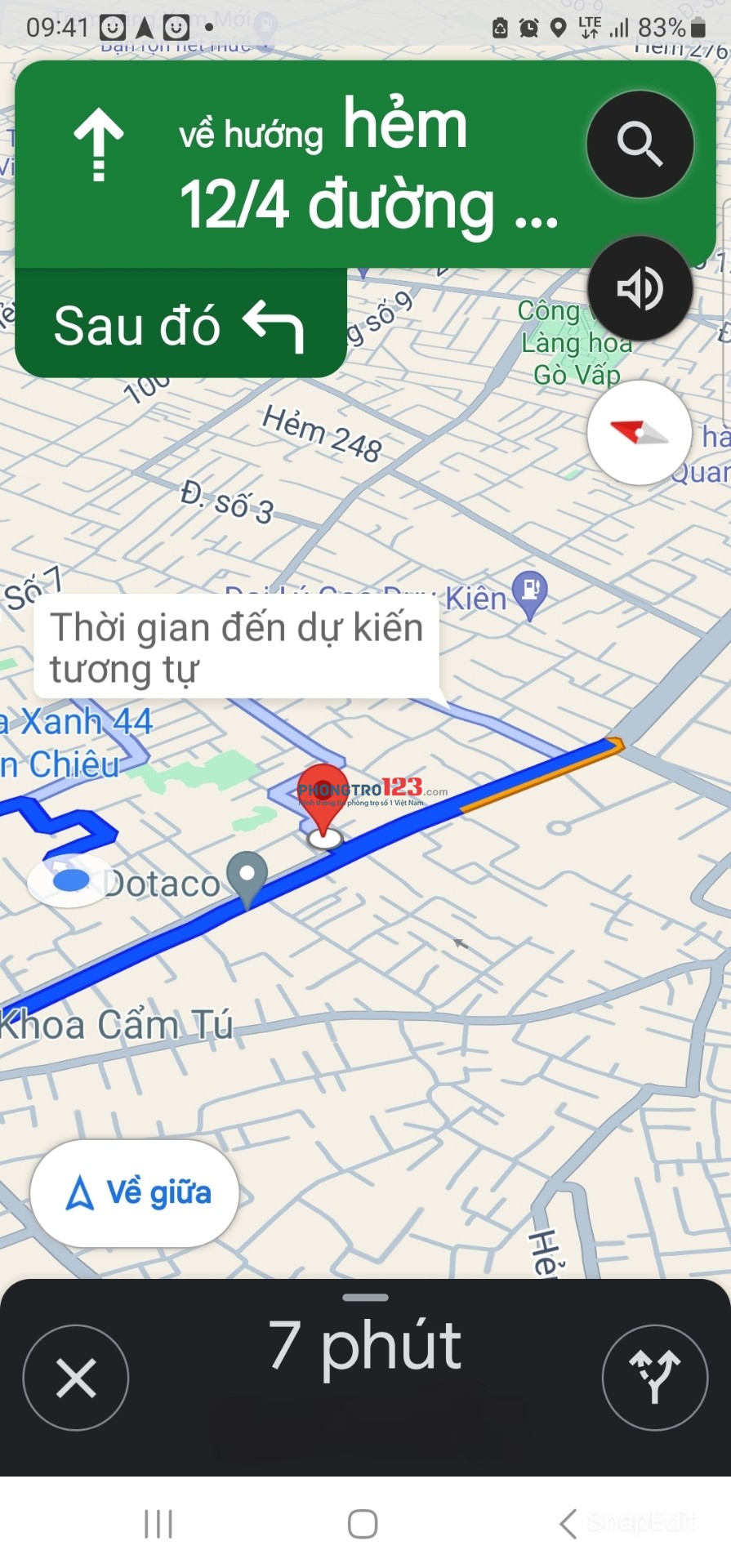The image size is (731, 1568).
Task: Tap the triangle arrow icon in Về giữa chip
Action: 82,1192
